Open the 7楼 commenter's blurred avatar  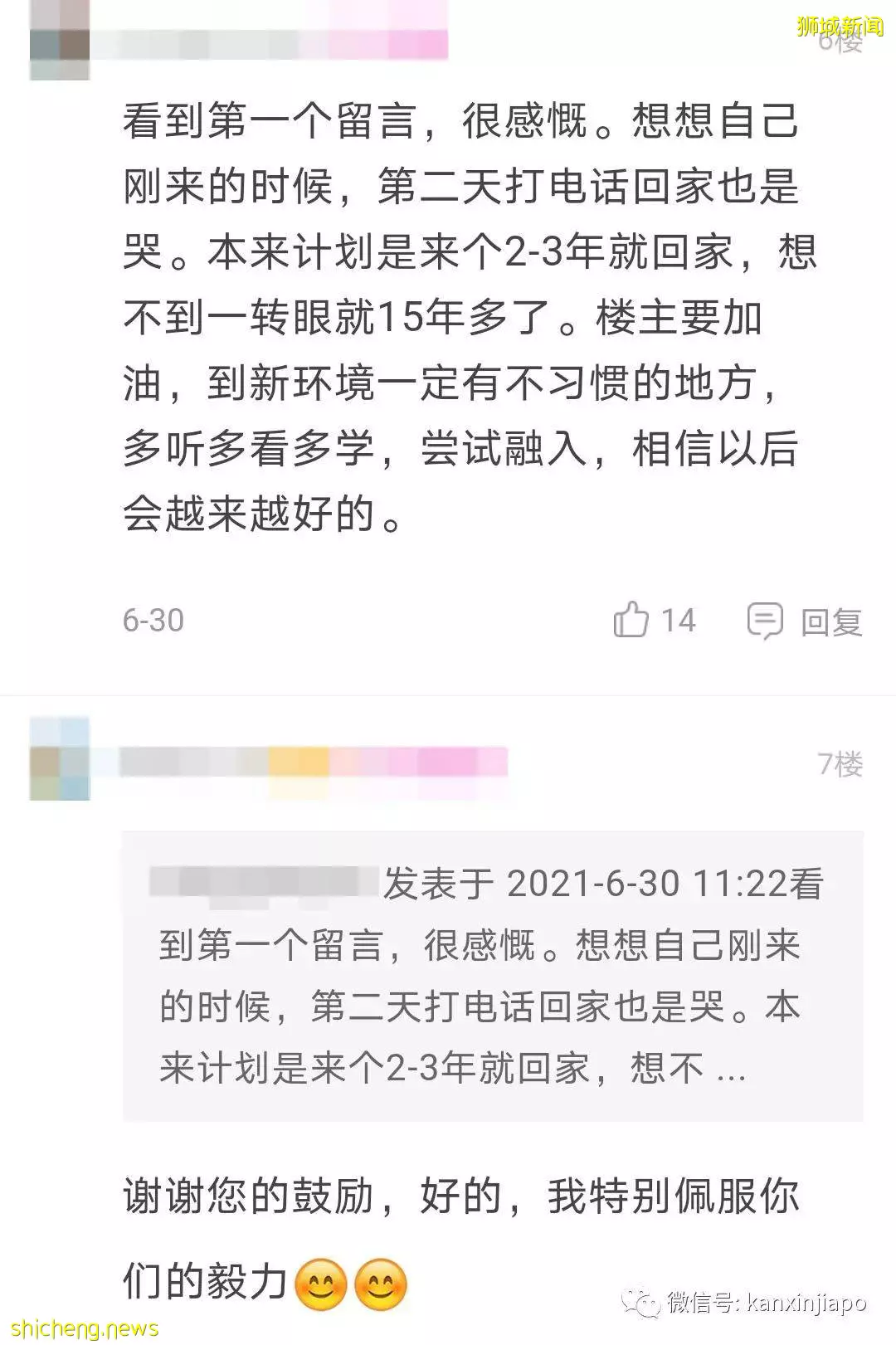click(60, 759)
